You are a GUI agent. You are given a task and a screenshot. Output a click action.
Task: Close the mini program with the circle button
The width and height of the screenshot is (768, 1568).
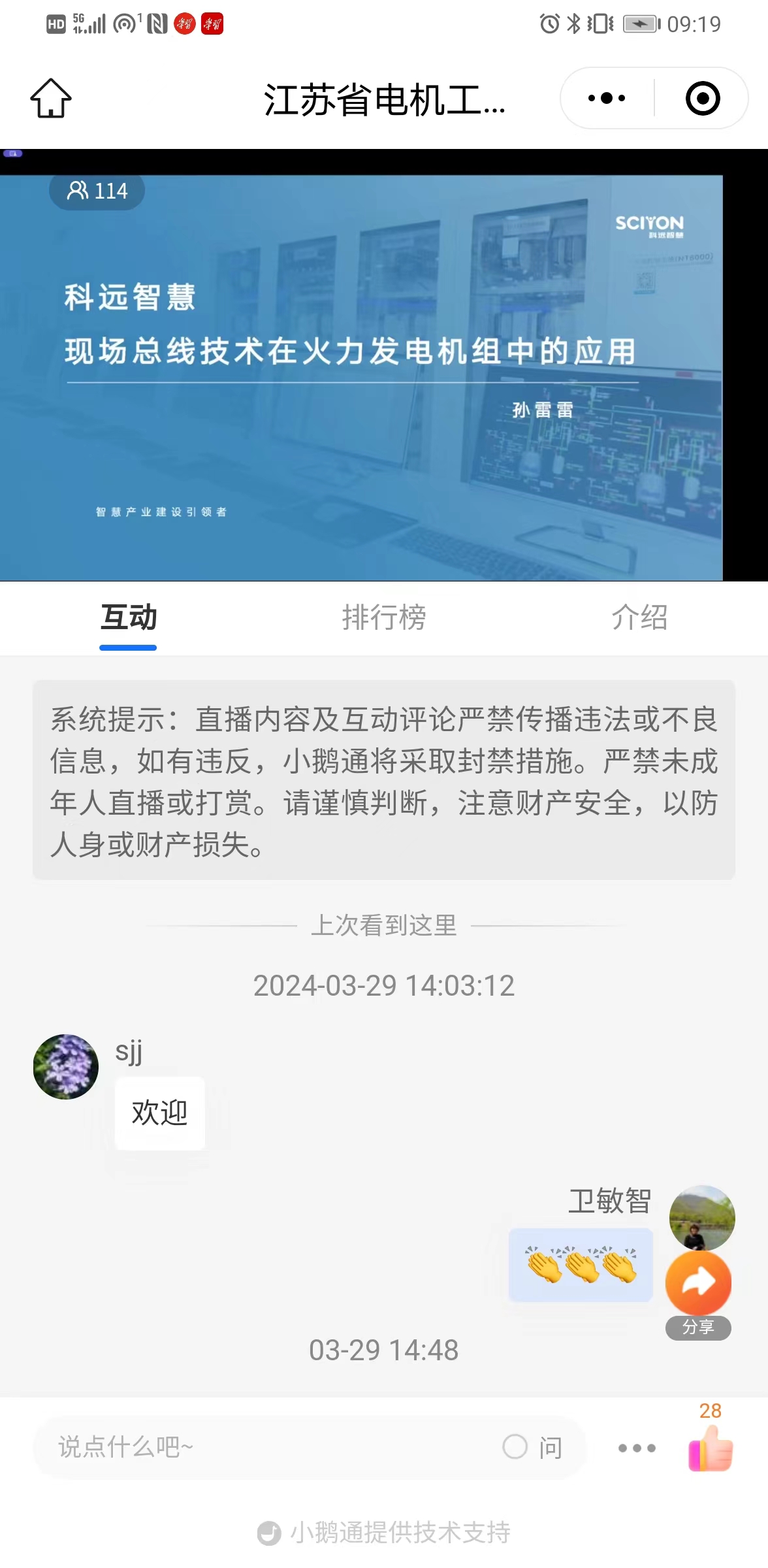703,99
